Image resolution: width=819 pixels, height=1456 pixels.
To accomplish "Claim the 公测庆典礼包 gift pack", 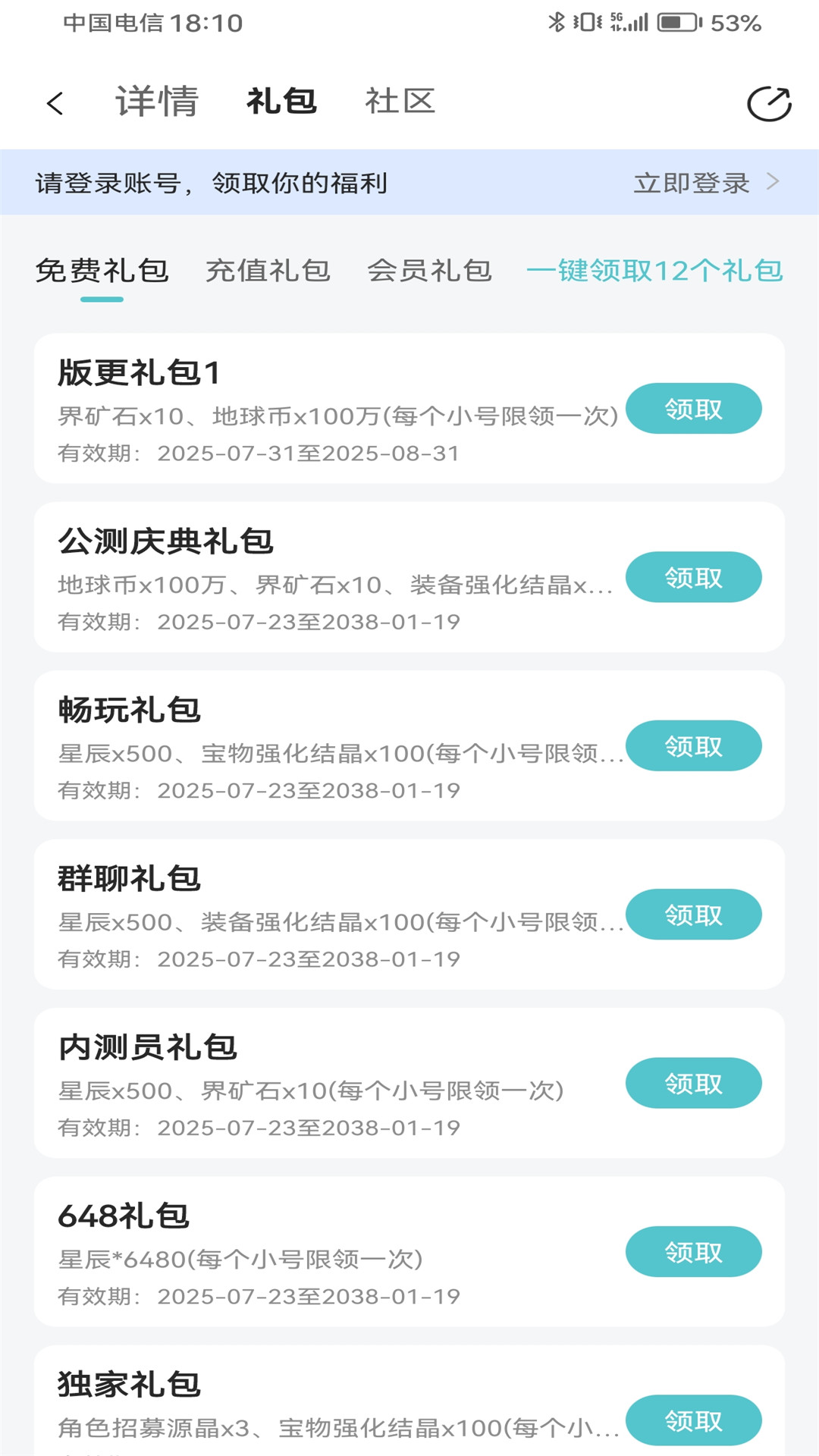I will pyautogui.click(x=693, y=577).
